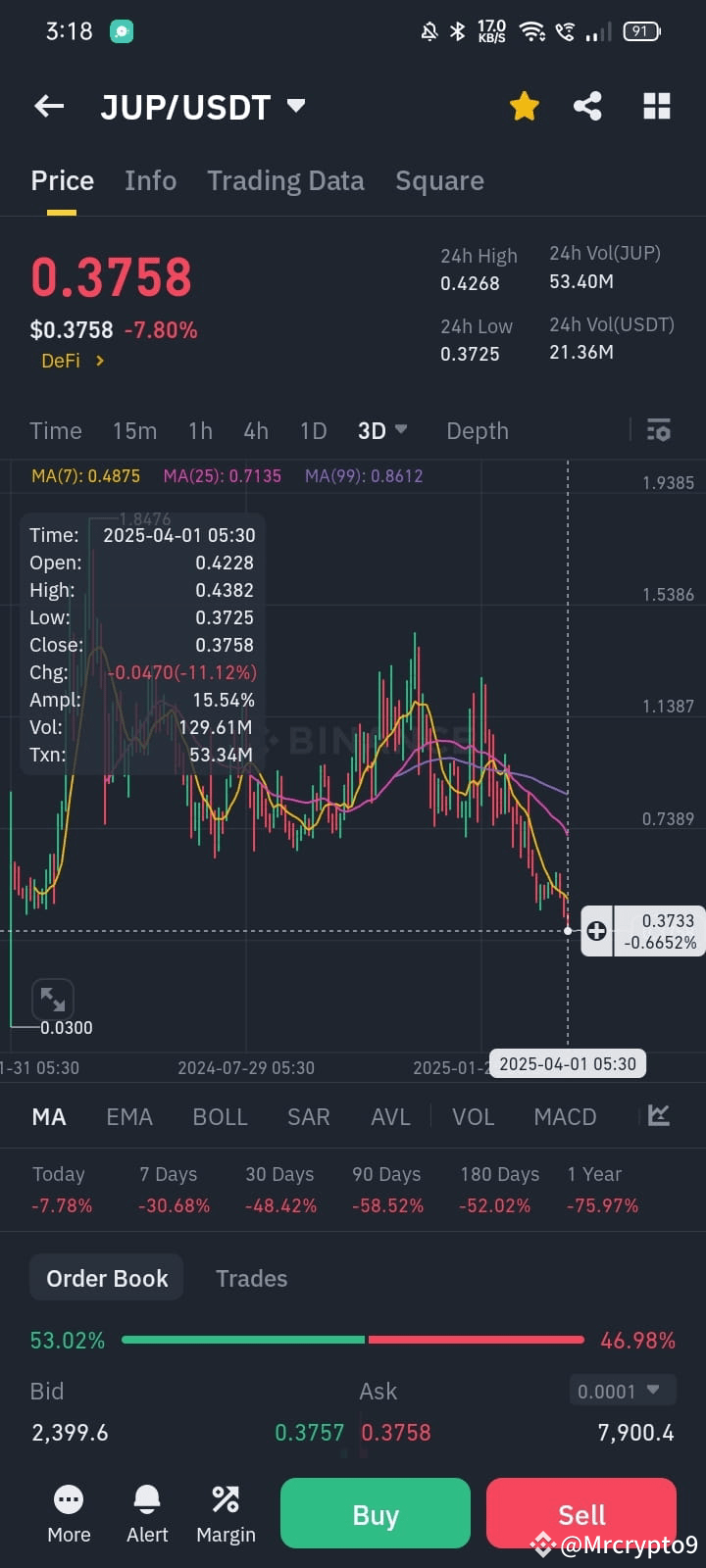The height and width of the screenshot is (1568, 706).
Task: Tap the More options icon
Action: [69, 1514]
